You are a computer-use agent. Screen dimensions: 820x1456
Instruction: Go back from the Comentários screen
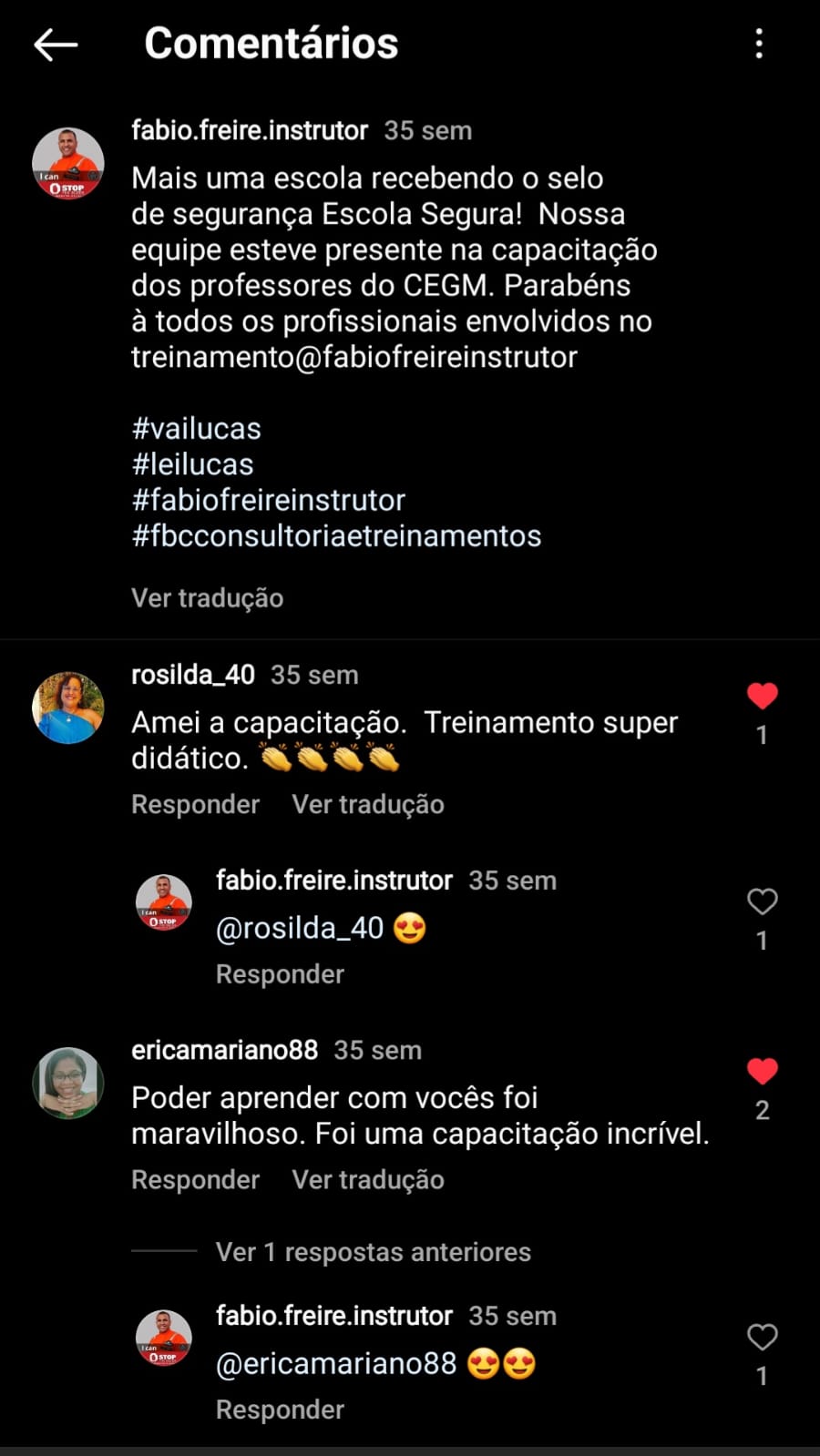click(56, 44)
